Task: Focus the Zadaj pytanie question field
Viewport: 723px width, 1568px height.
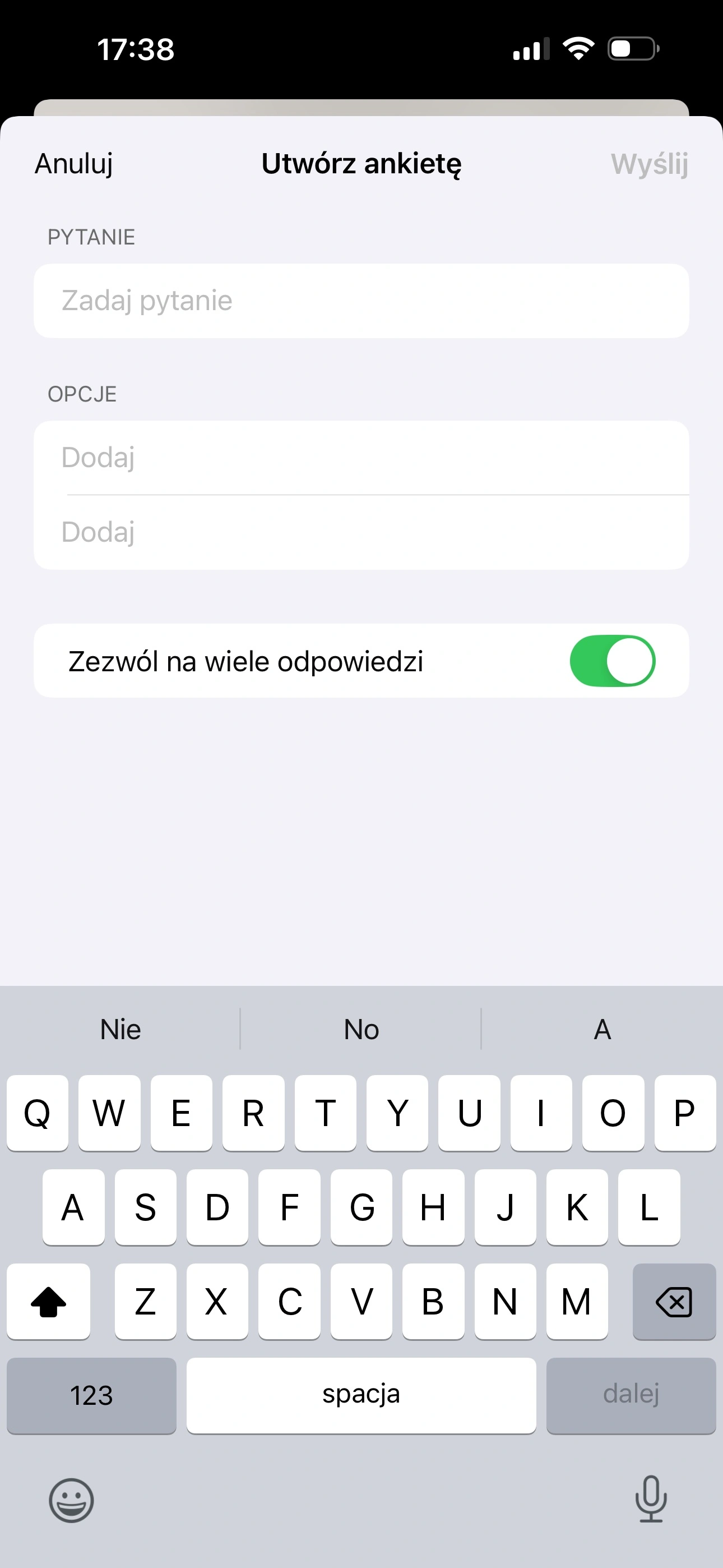Action: coord(361,301)
